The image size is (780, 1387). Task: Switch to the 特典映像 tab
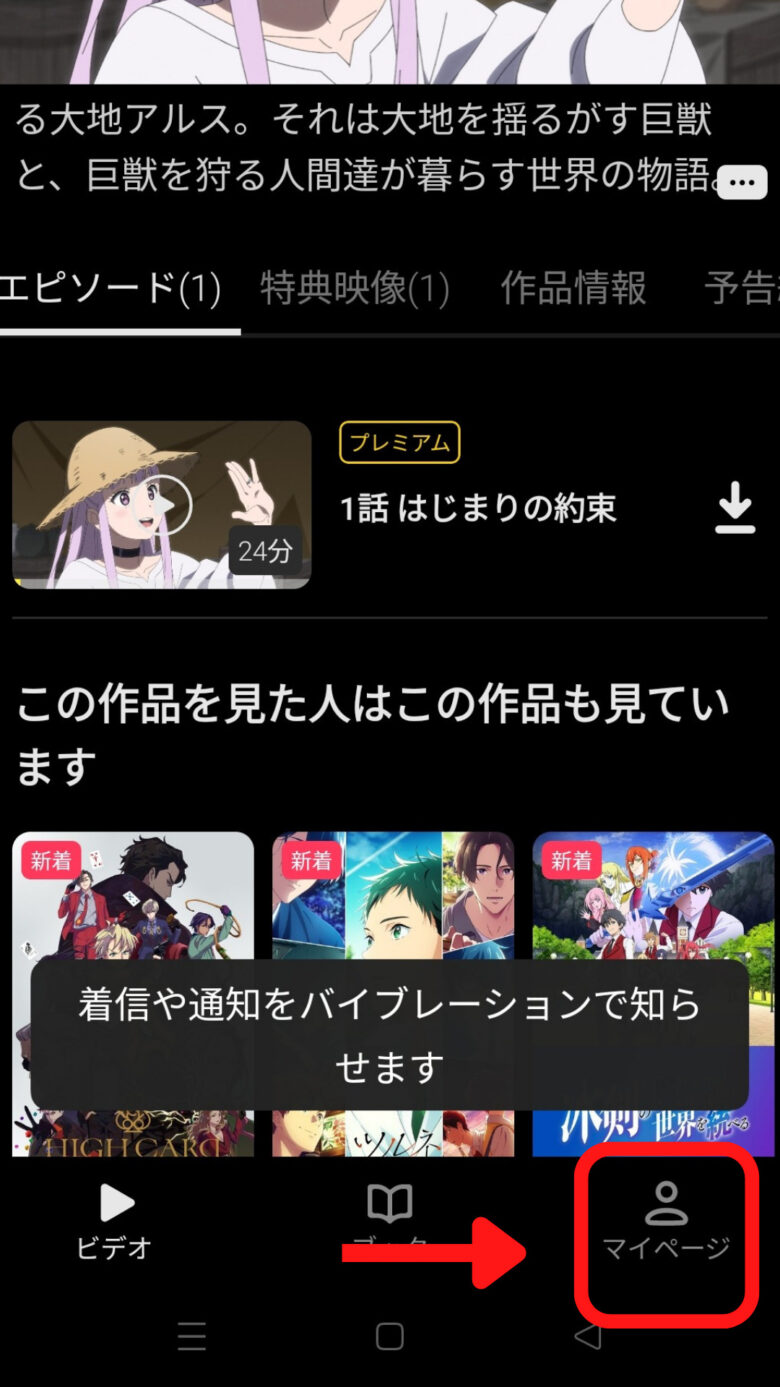click(354, 289)
